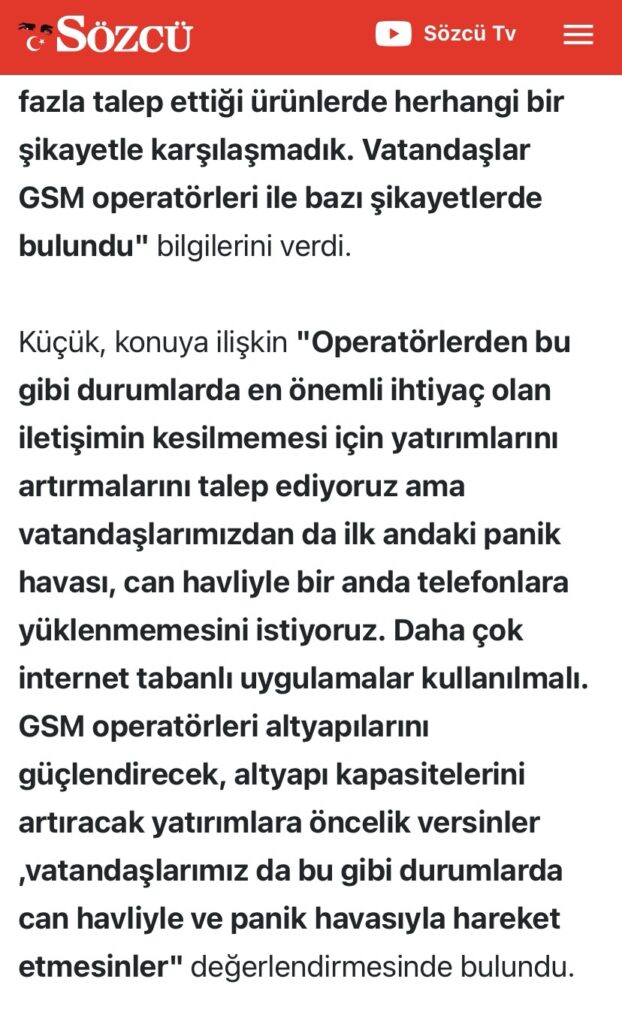Open Sözcü Tv
Viewport: 622px width, 1024px height.
coord(446,33)
